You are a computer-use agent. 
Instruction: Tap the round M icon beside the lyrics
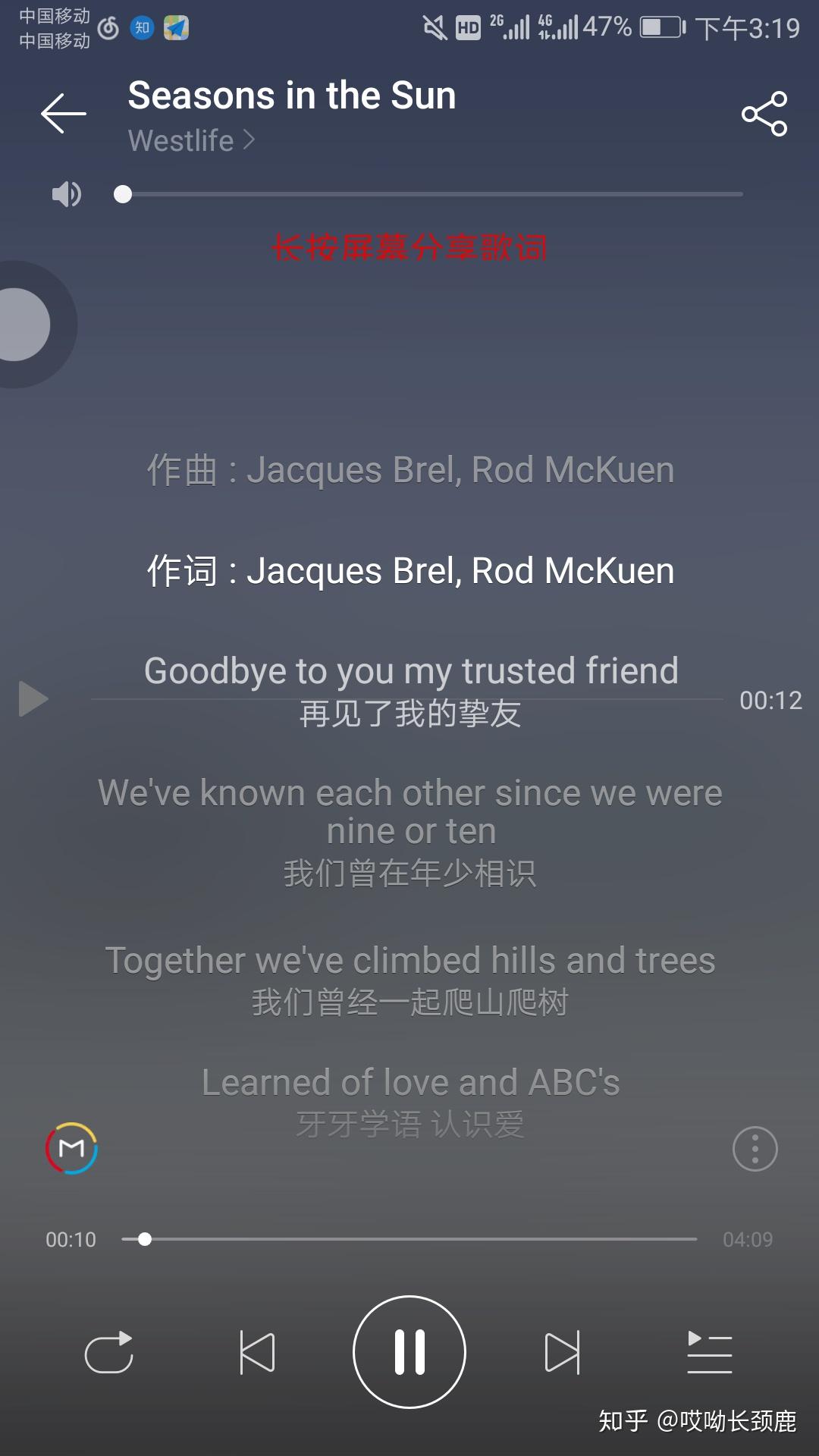click(71, 1148)
